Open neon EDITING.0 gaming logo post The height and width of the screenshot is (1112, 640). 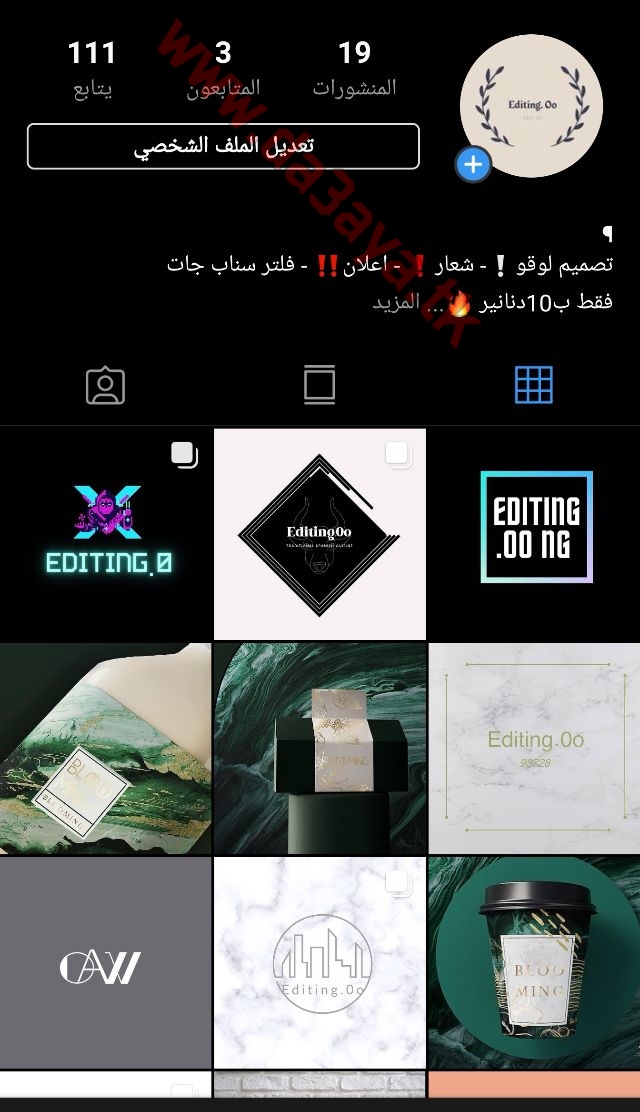[x=106, y=533]
